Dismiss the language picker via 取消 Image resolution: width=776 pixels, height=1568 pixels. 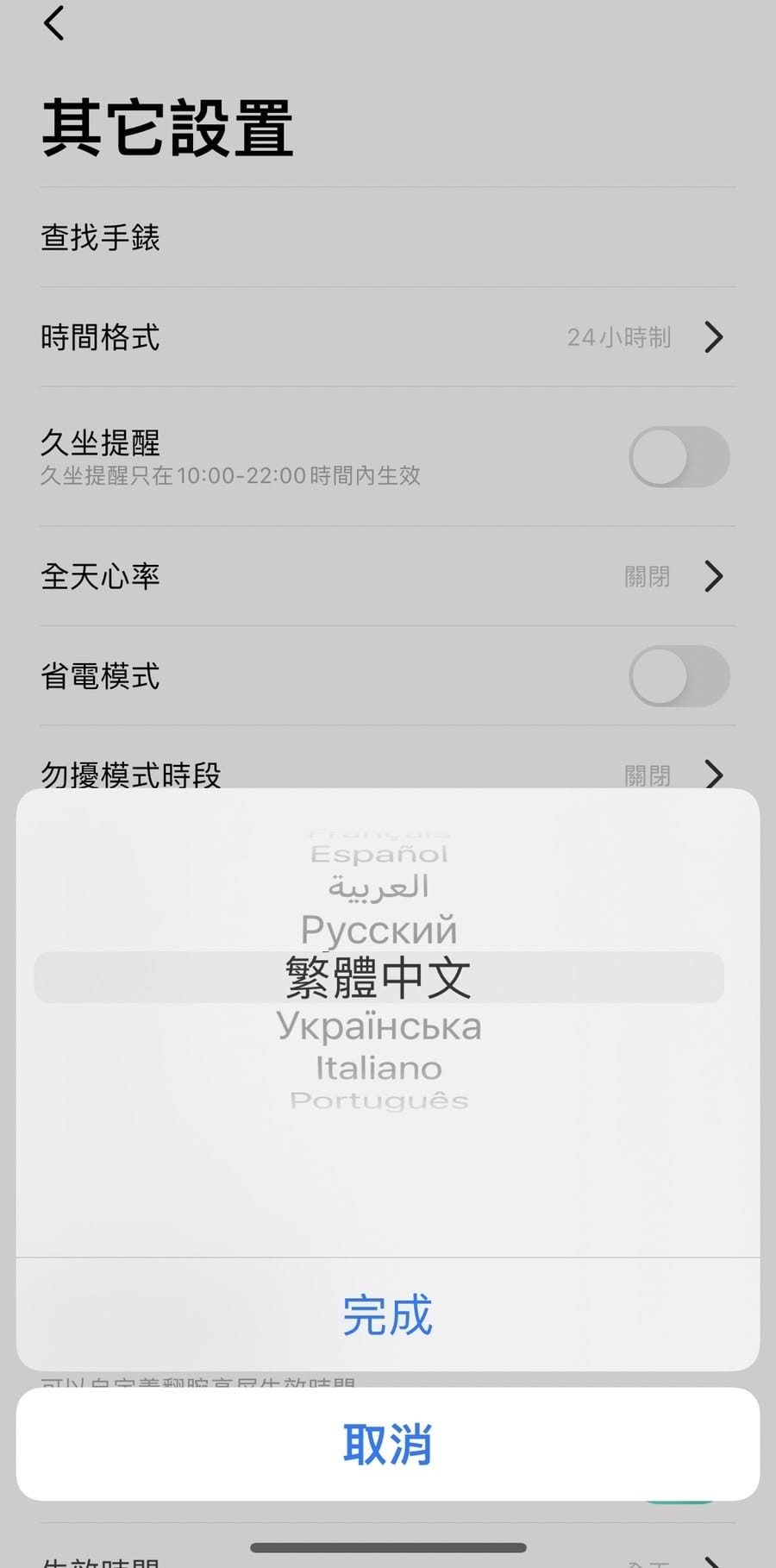point(387,1444)
